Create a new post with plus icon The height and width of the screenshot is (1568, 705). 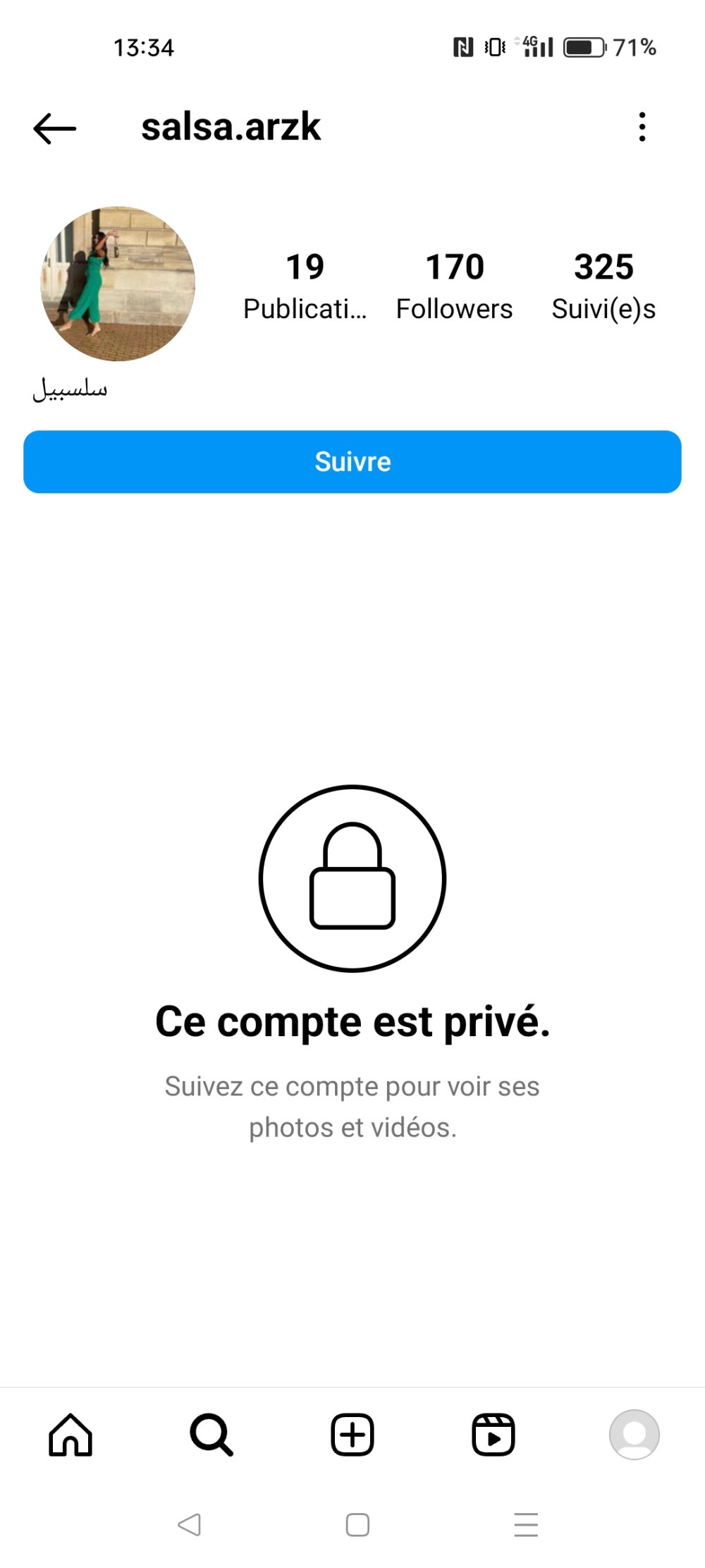pyautogui.click(x=352, y=1435)
